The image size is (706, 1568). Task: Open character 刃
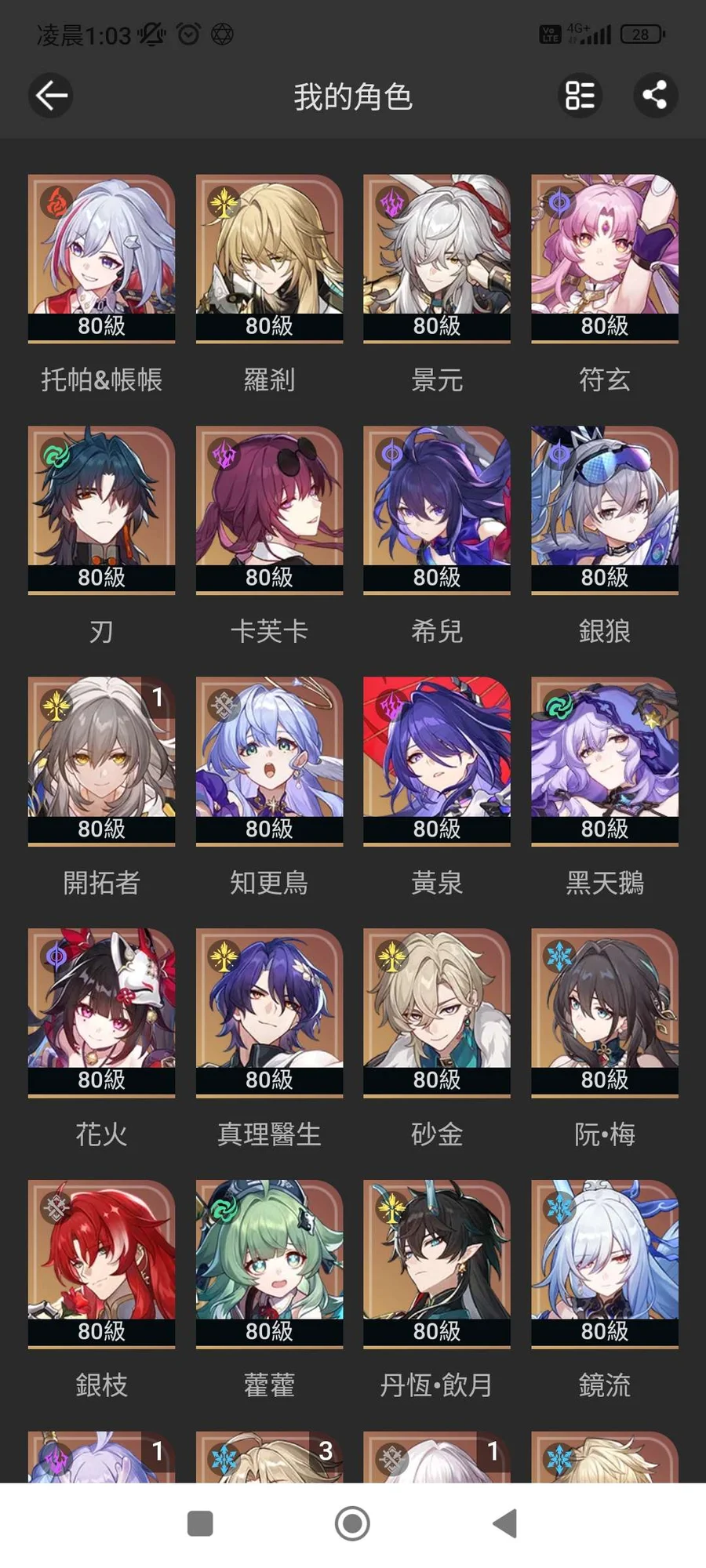coord(101,510)
